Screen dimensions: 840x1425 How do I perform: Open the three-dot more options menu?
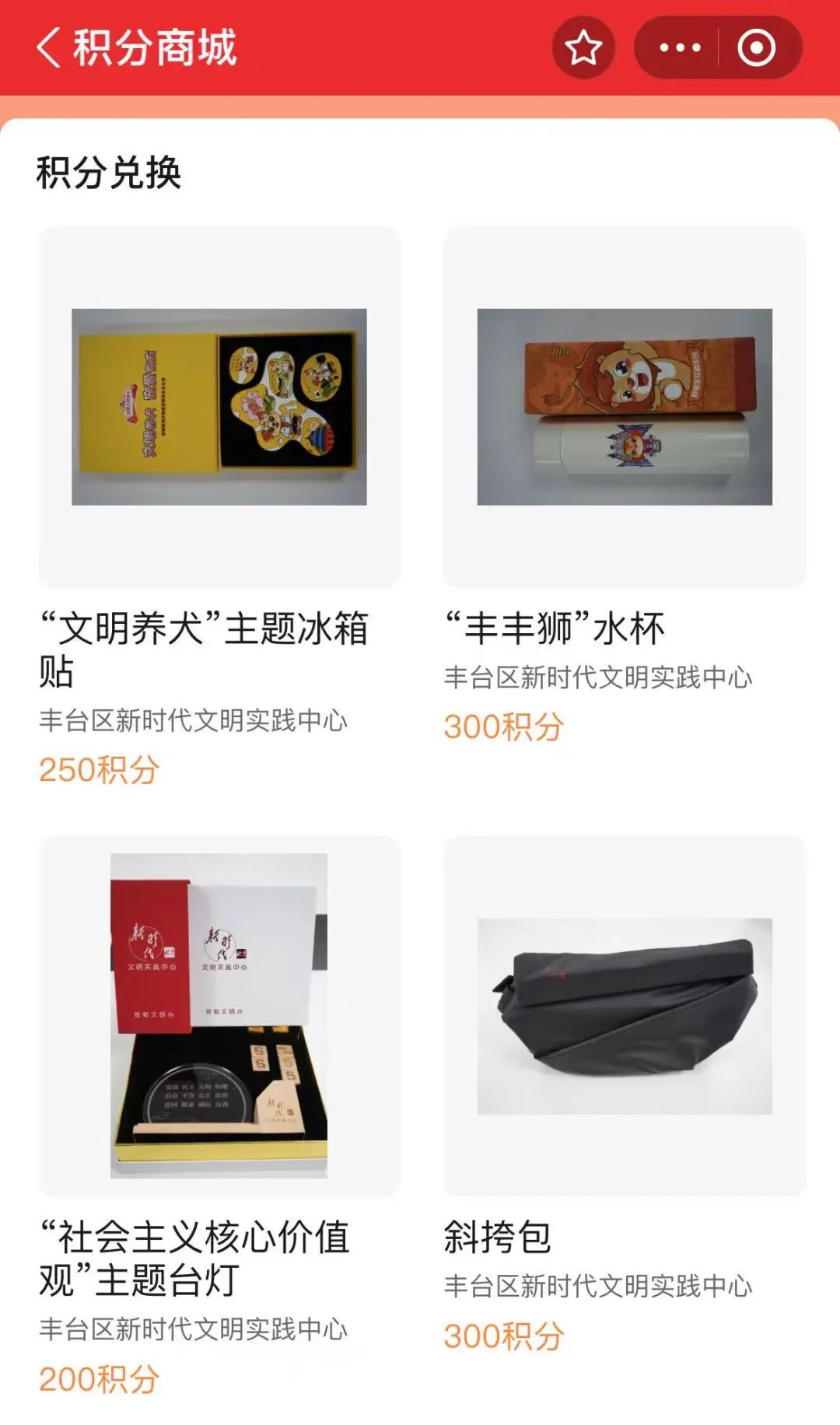pyautogui.click(x=680, y=48)
